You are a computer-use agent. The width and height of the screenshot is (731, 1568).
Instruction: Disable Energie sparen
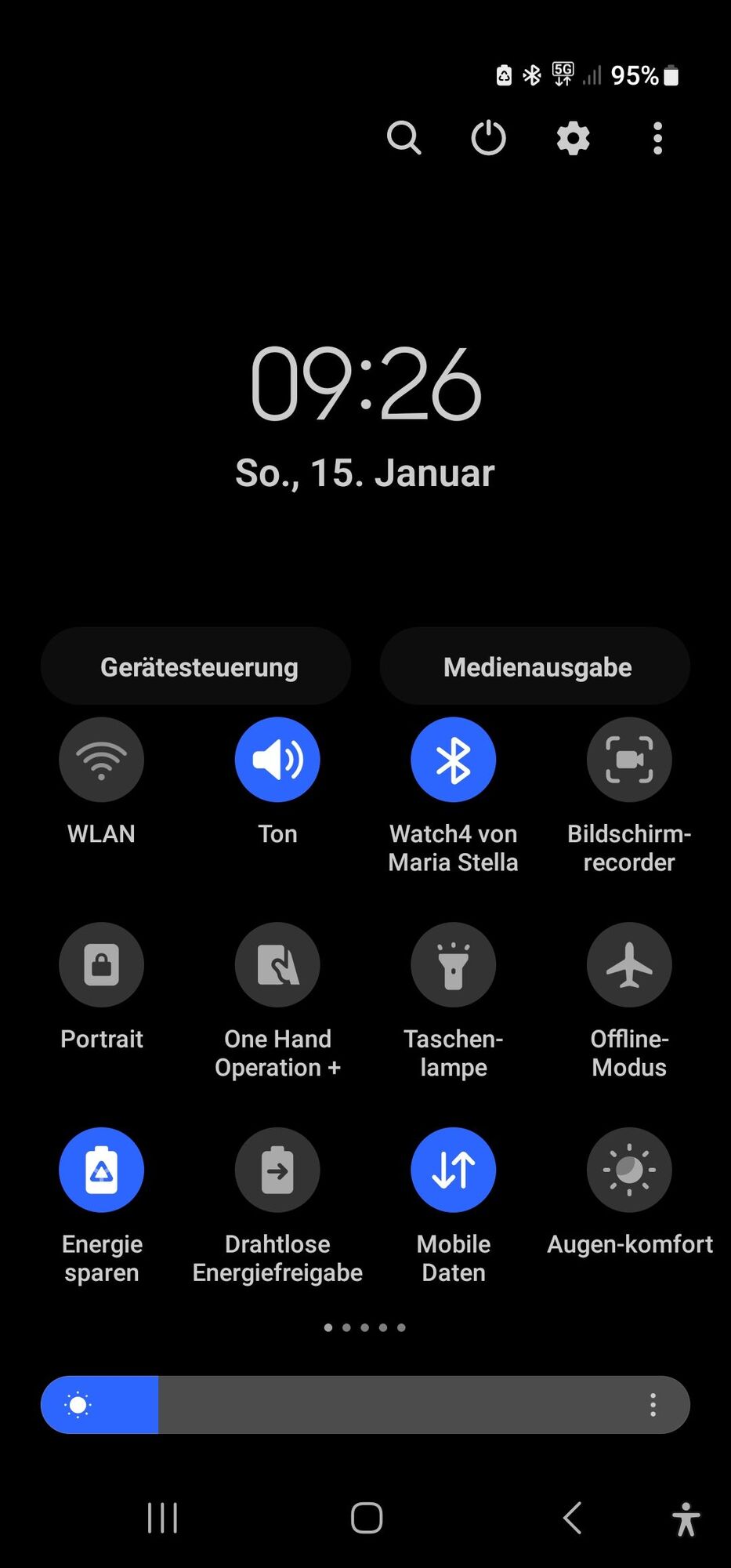point(101,1170)
